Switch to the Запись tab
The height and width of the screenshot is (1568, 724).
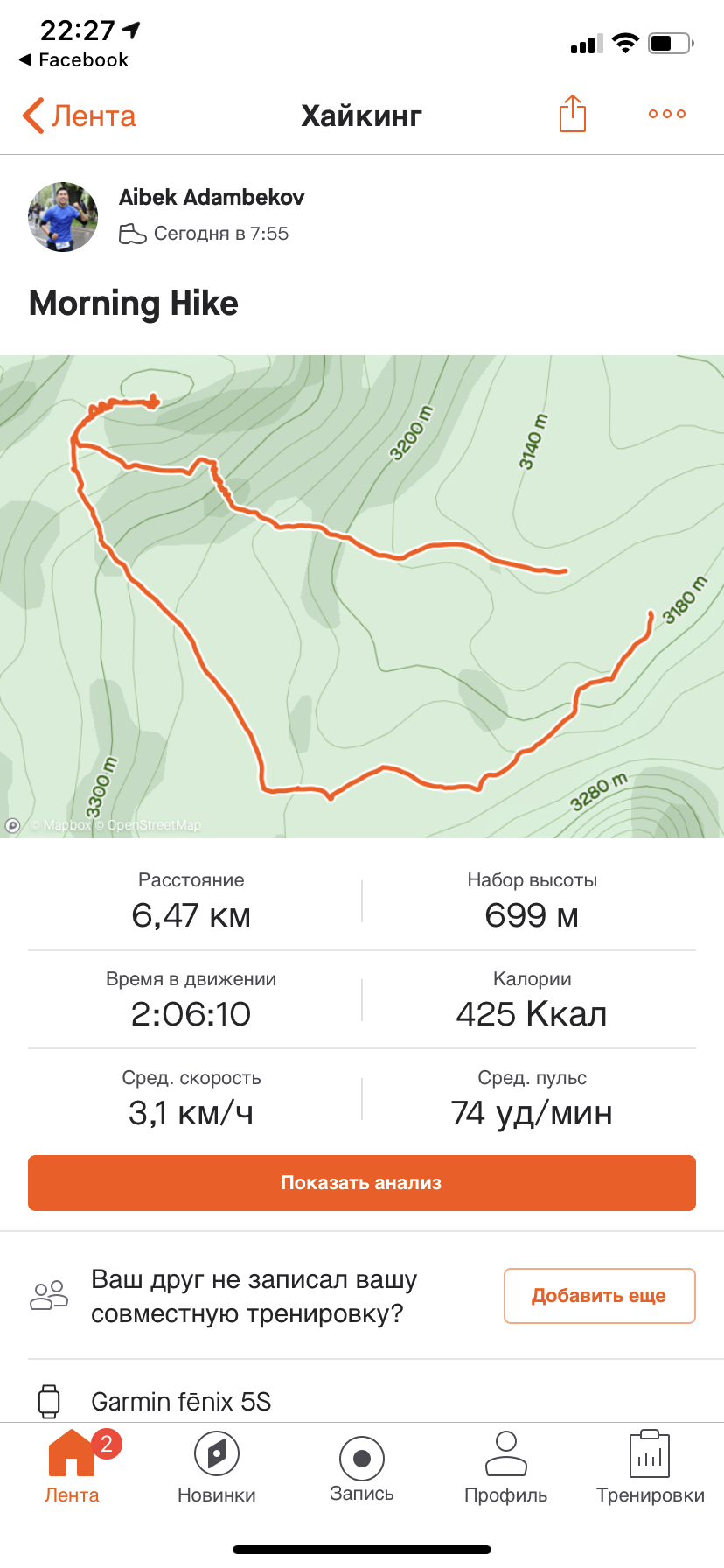[x=362, y=1468]
